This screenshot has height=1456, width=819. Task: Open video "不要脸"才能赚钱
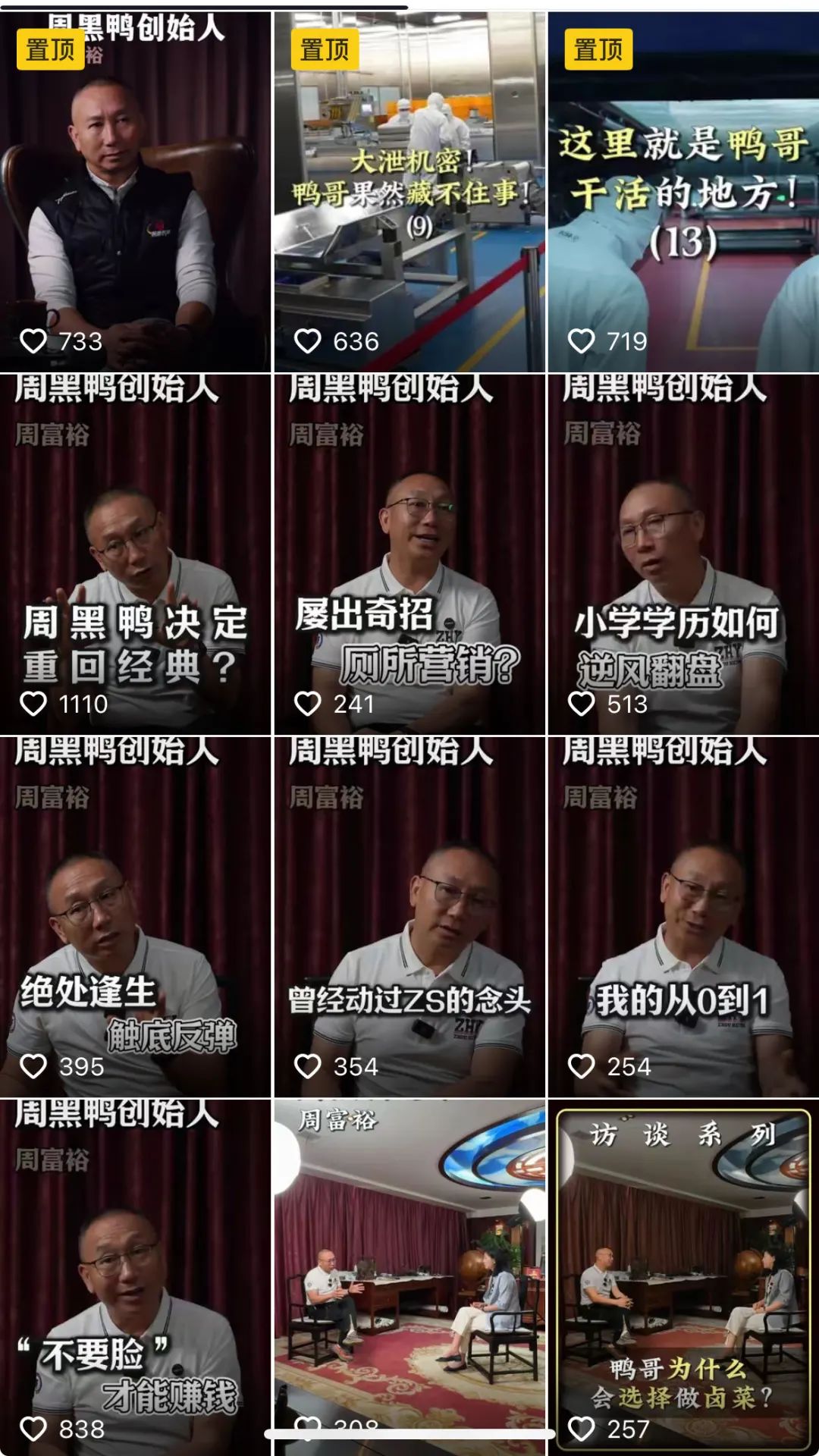click(x=135, y=1274)
